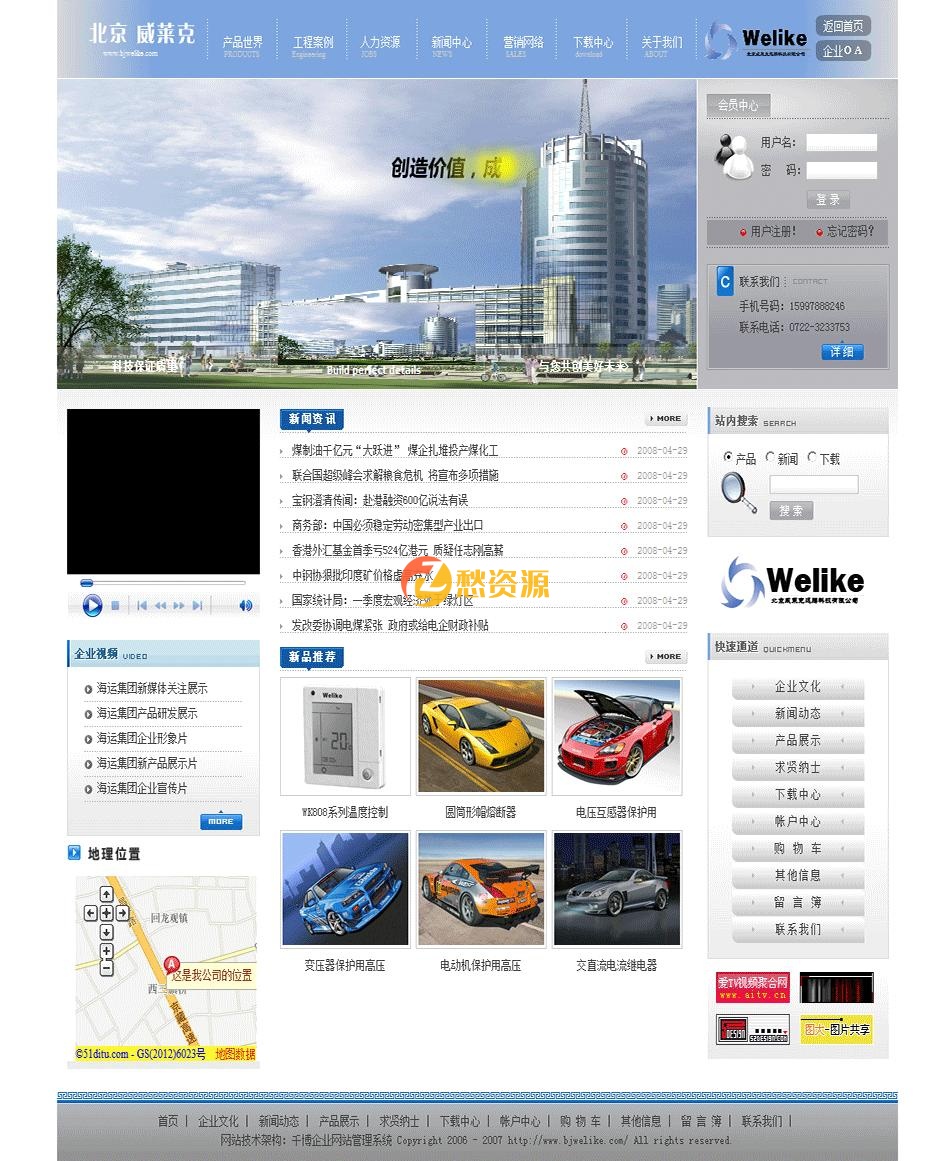
Task: Open the 企业OA button
Action: 843,50
